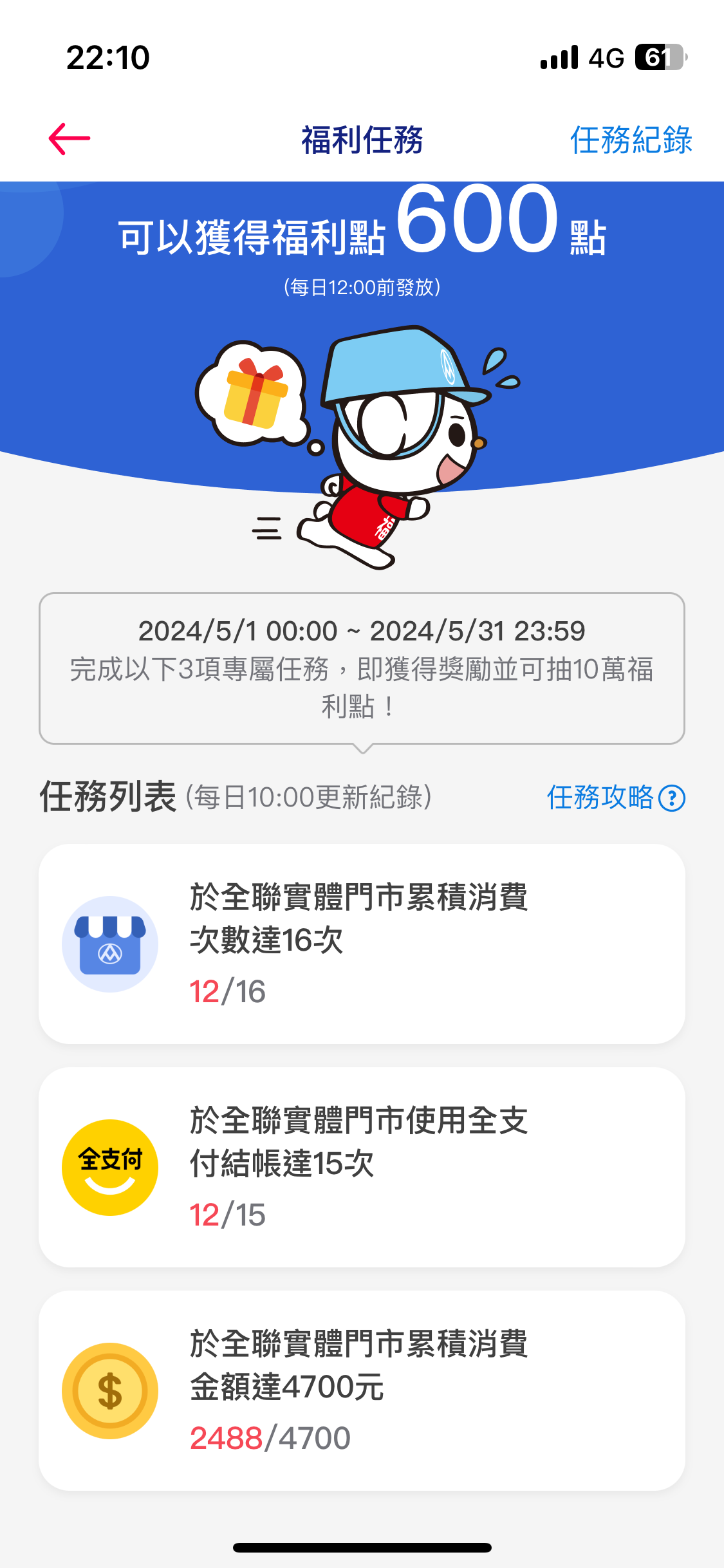Go back using the red arrow
The height and width of the screenshot is (1568, 724).
pos(70,139)
